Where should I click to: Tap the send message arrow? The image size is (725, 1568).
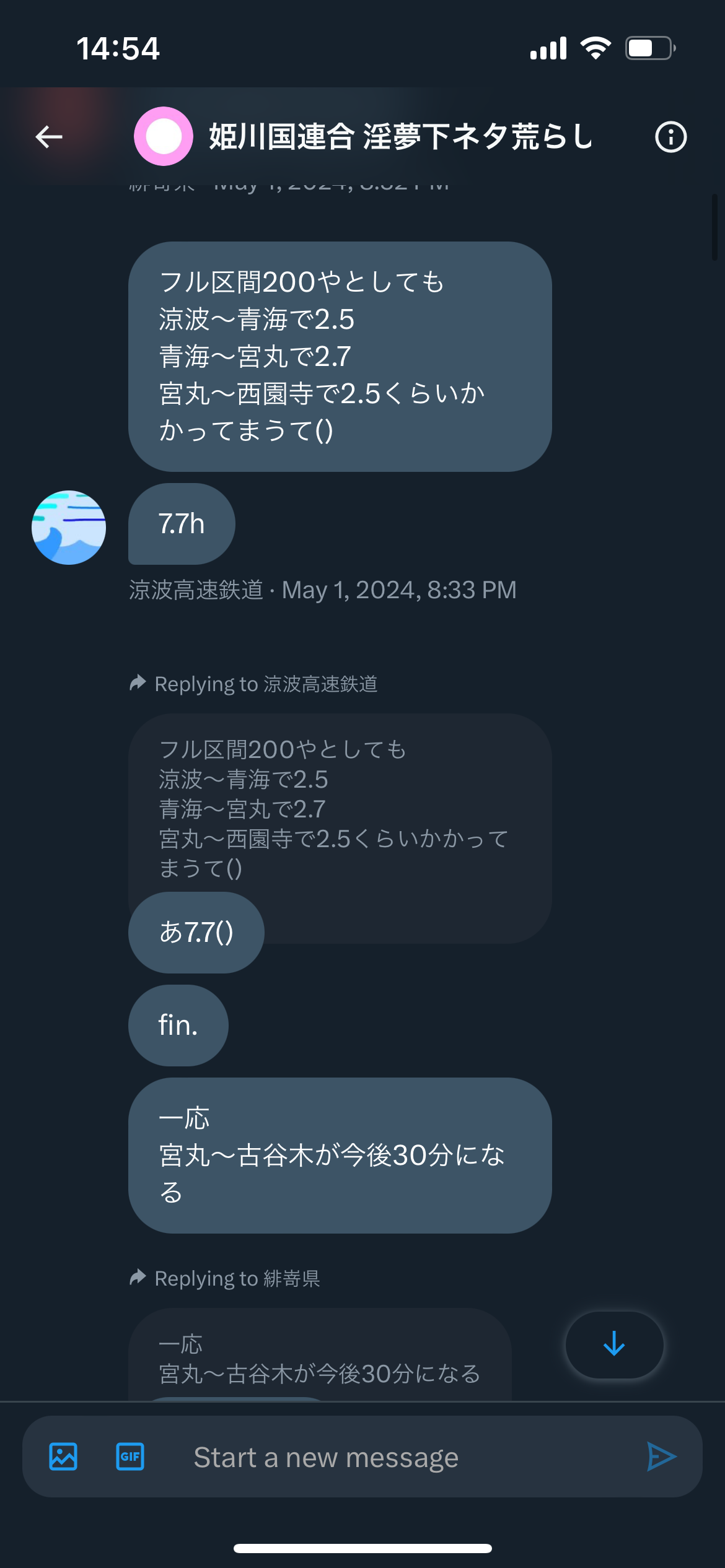tap(661, 1457)
